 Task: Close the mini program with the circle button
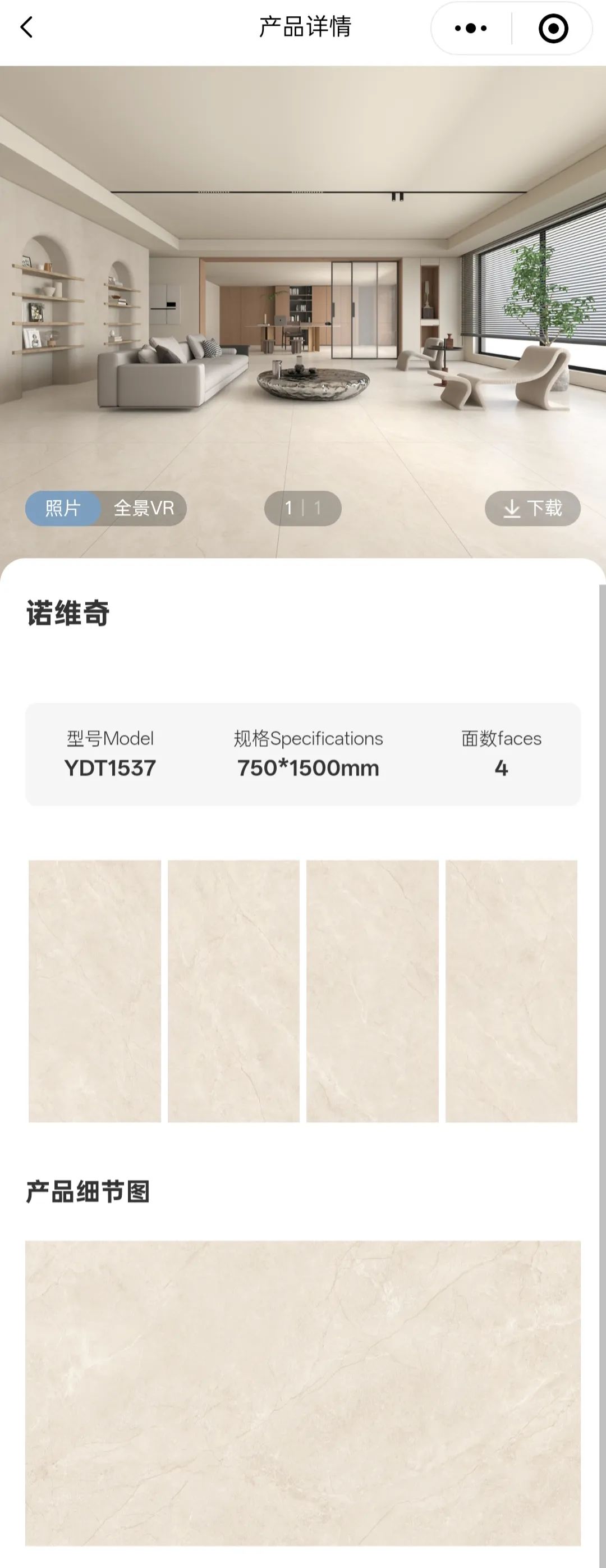click(x=553, y=29)
